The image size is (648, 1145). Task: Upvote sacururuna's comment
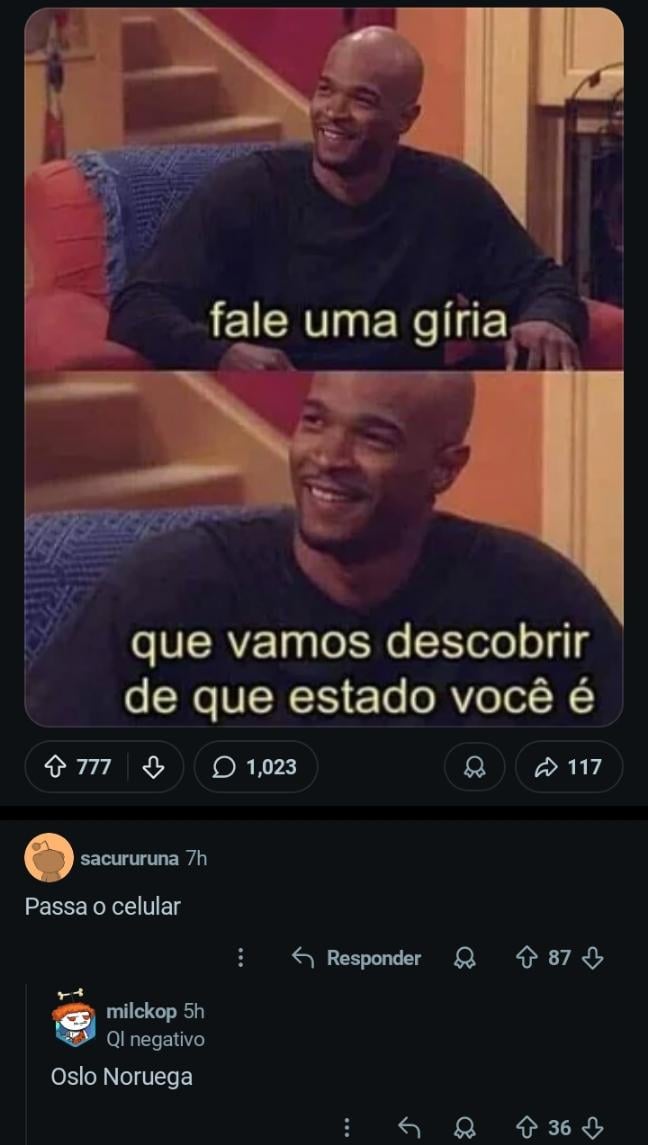pos(526,958)
